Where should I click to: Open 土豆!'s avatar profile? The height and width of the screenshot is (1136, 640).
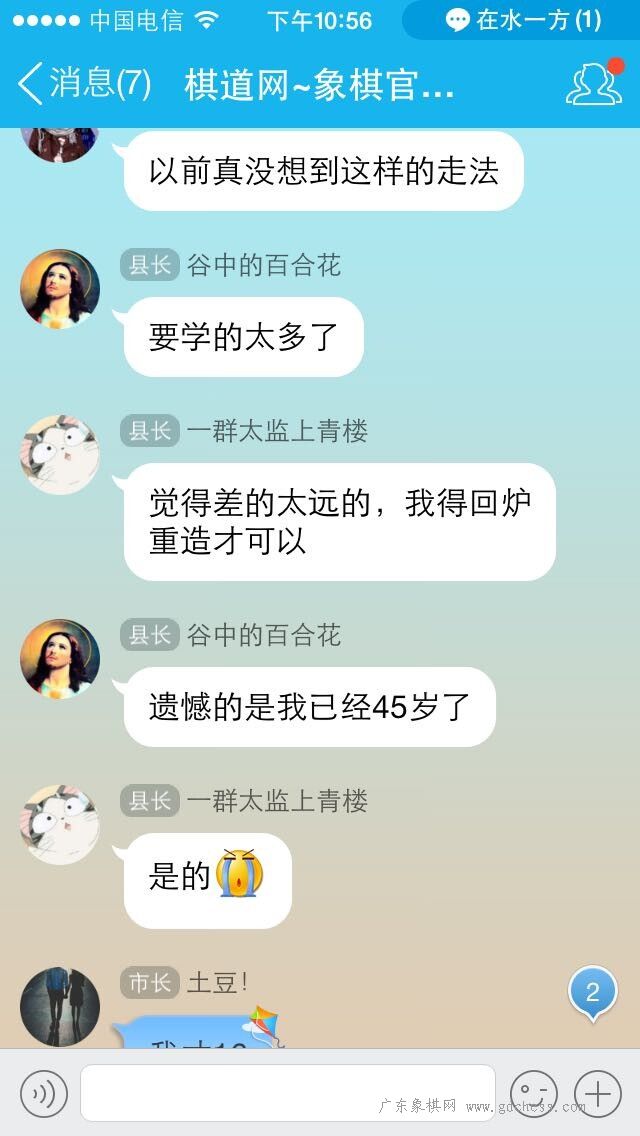[60, 1006]
